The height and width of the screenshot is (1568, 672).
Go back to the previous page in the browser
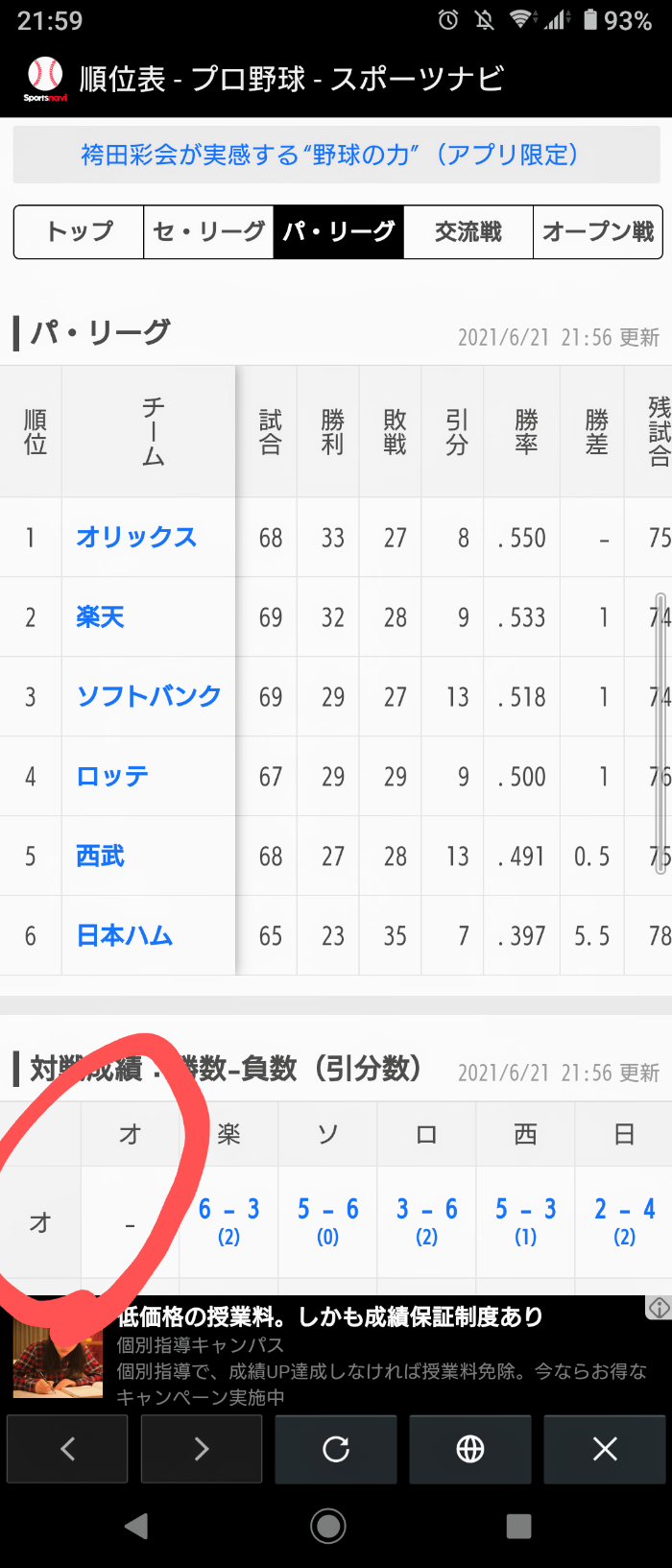coord(67,1449)
